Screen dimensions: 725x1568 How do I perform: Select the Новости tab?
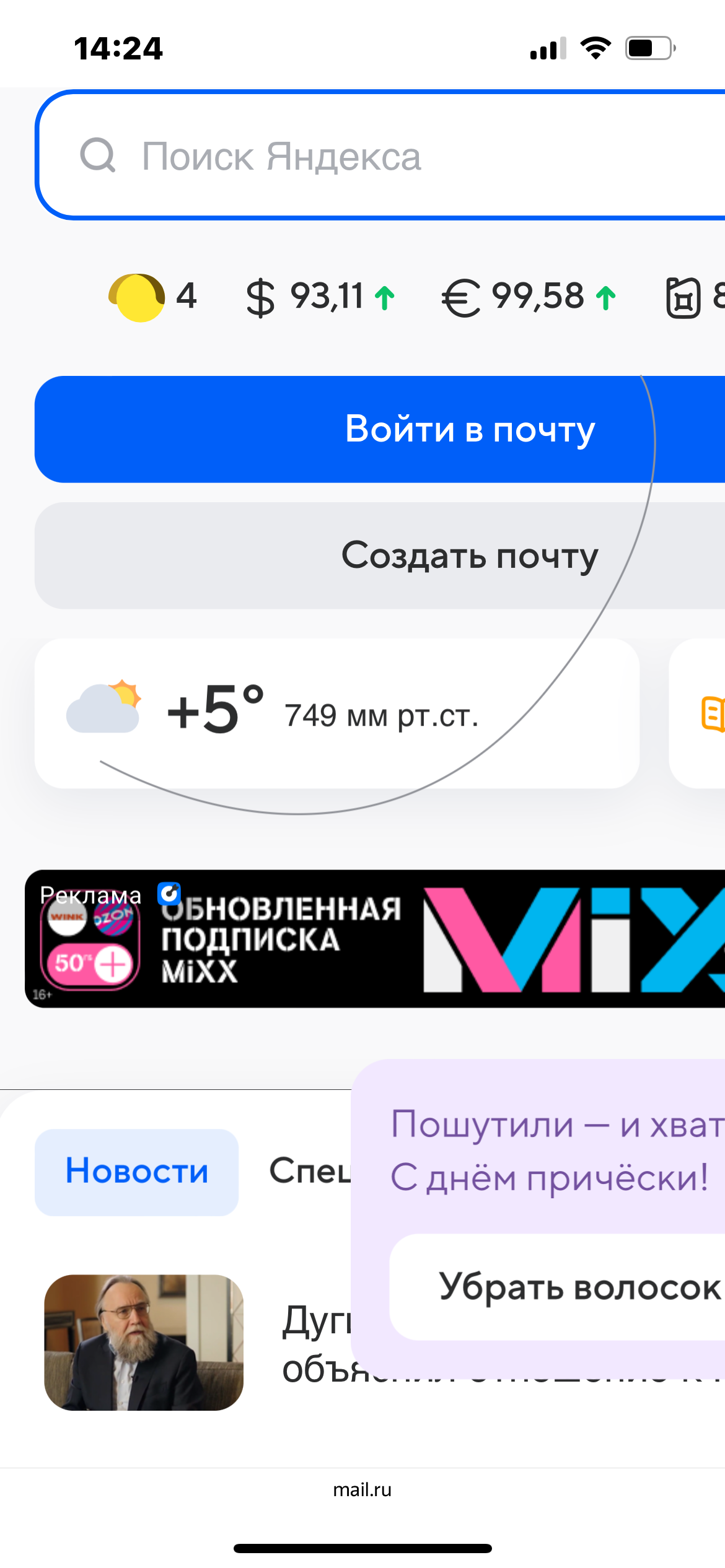pyautogui.click(x=136, y=1172)
